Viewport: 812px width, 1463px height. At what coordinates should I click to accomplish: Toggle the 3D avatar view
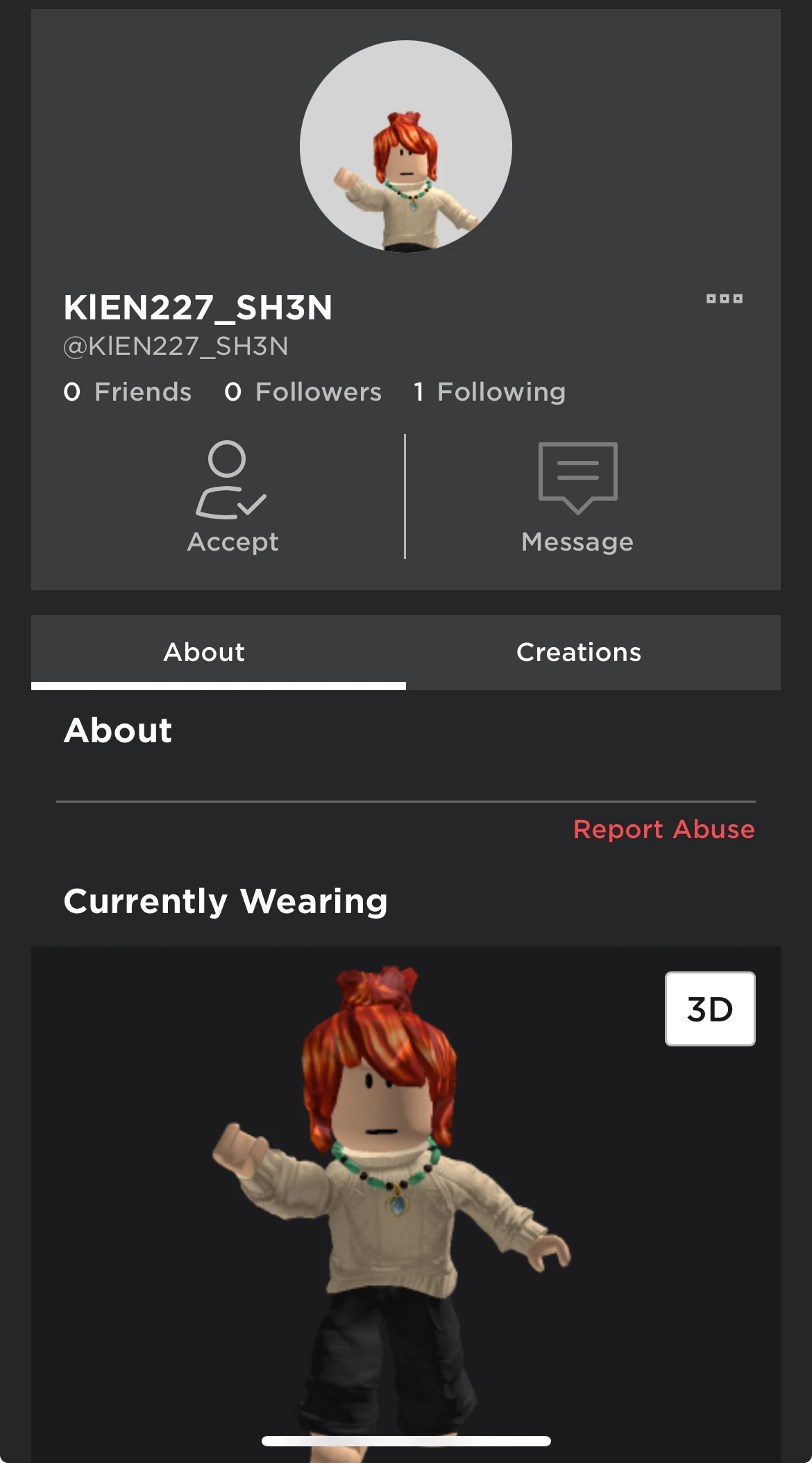click(x=709, y=1008)
